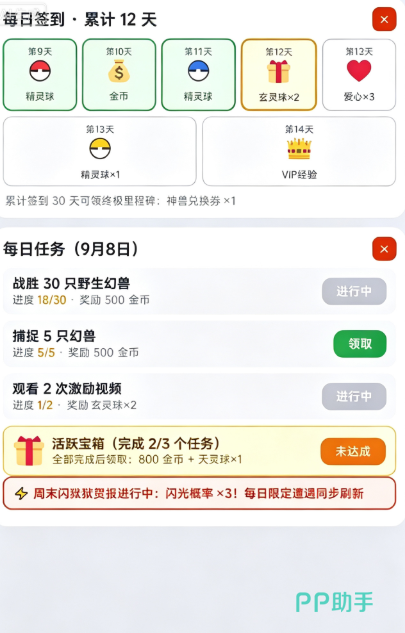Claim the 捕捉 5 只幻兽 reward
The image size is (405, 633).
pos(359,344)
